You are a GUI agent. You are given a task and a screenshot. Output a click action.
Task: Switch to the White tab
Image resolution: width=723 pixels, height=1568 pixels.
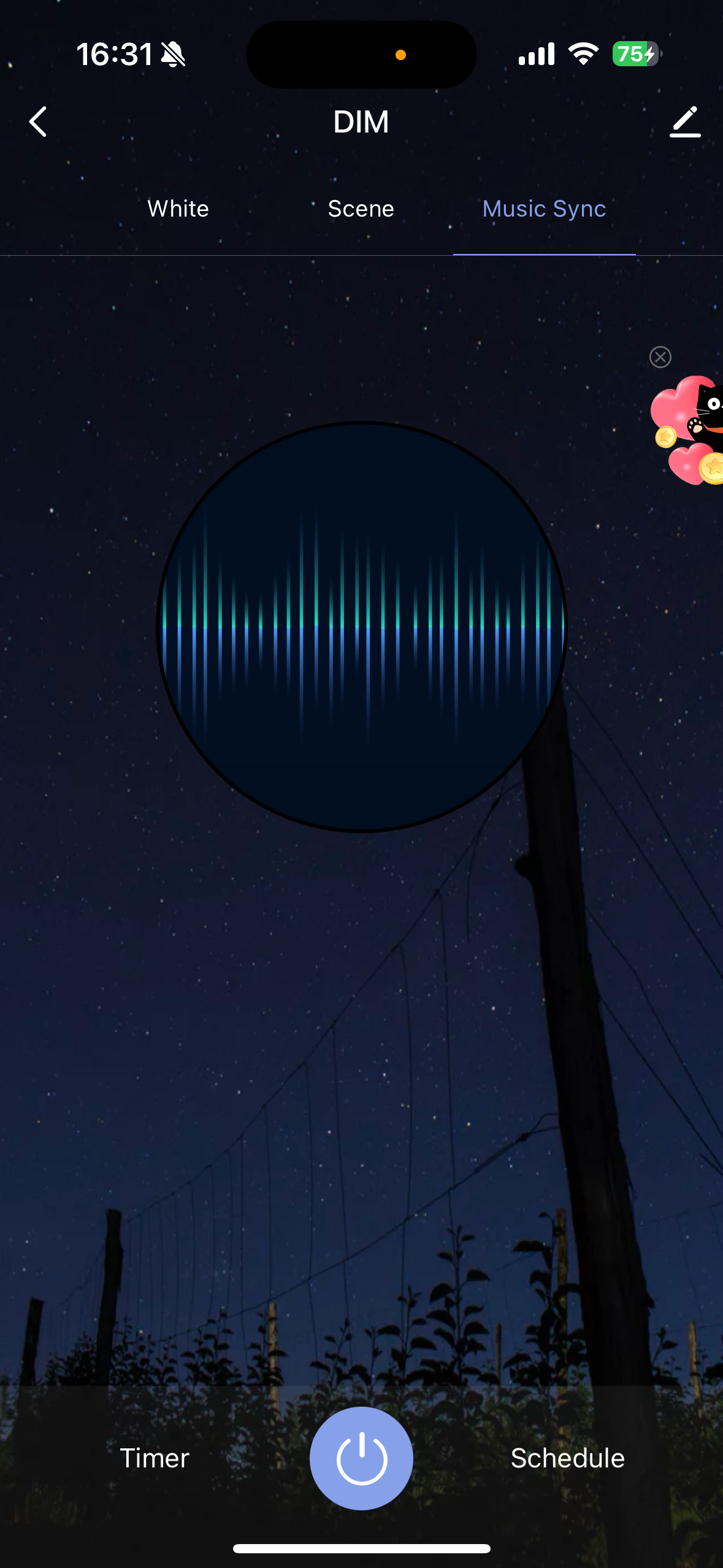pos(178,209)
